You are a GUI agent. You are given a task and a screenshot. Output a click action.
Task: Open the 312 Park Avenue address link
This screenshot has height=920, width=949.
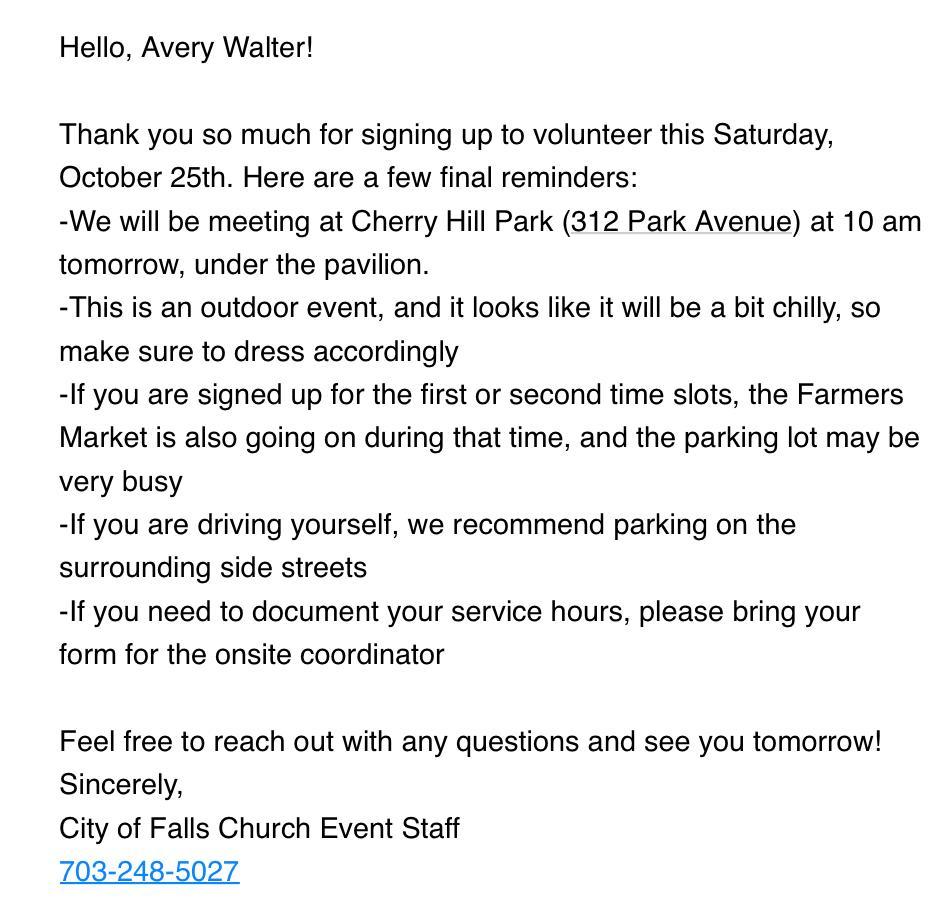pyautogui.click(x=681, y=221)
